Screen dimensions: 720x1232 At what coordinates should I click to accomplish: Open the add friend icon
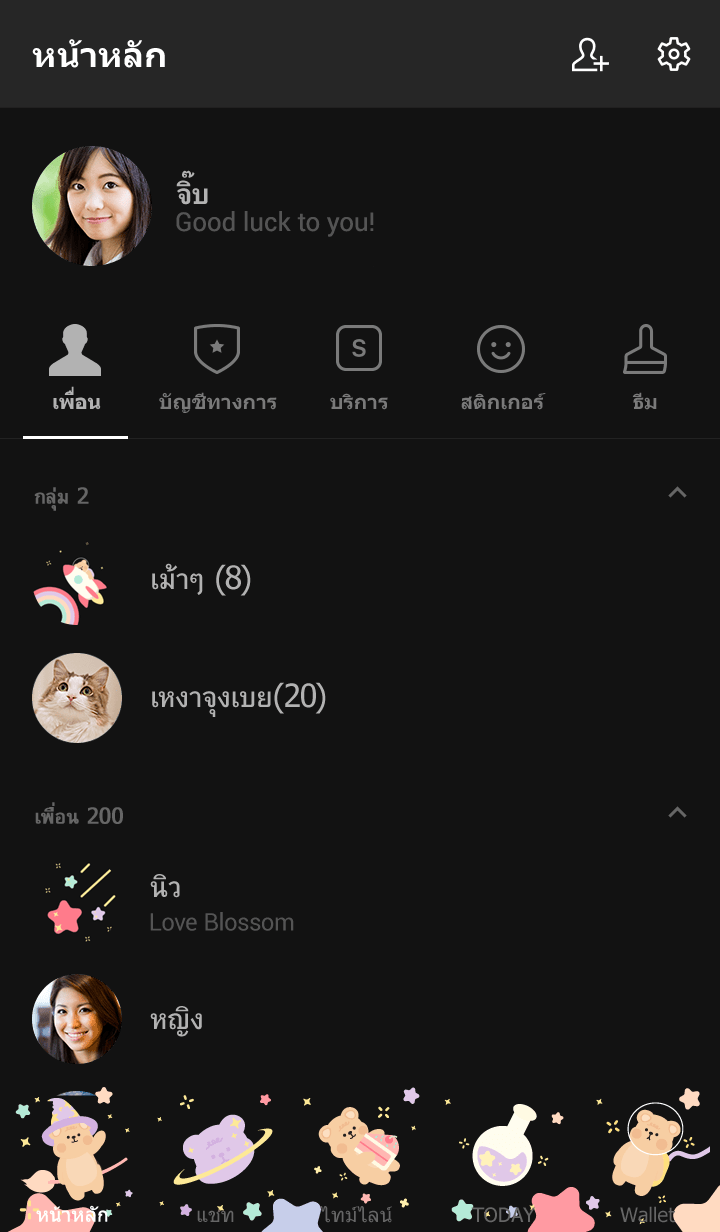tap(589, 55)
